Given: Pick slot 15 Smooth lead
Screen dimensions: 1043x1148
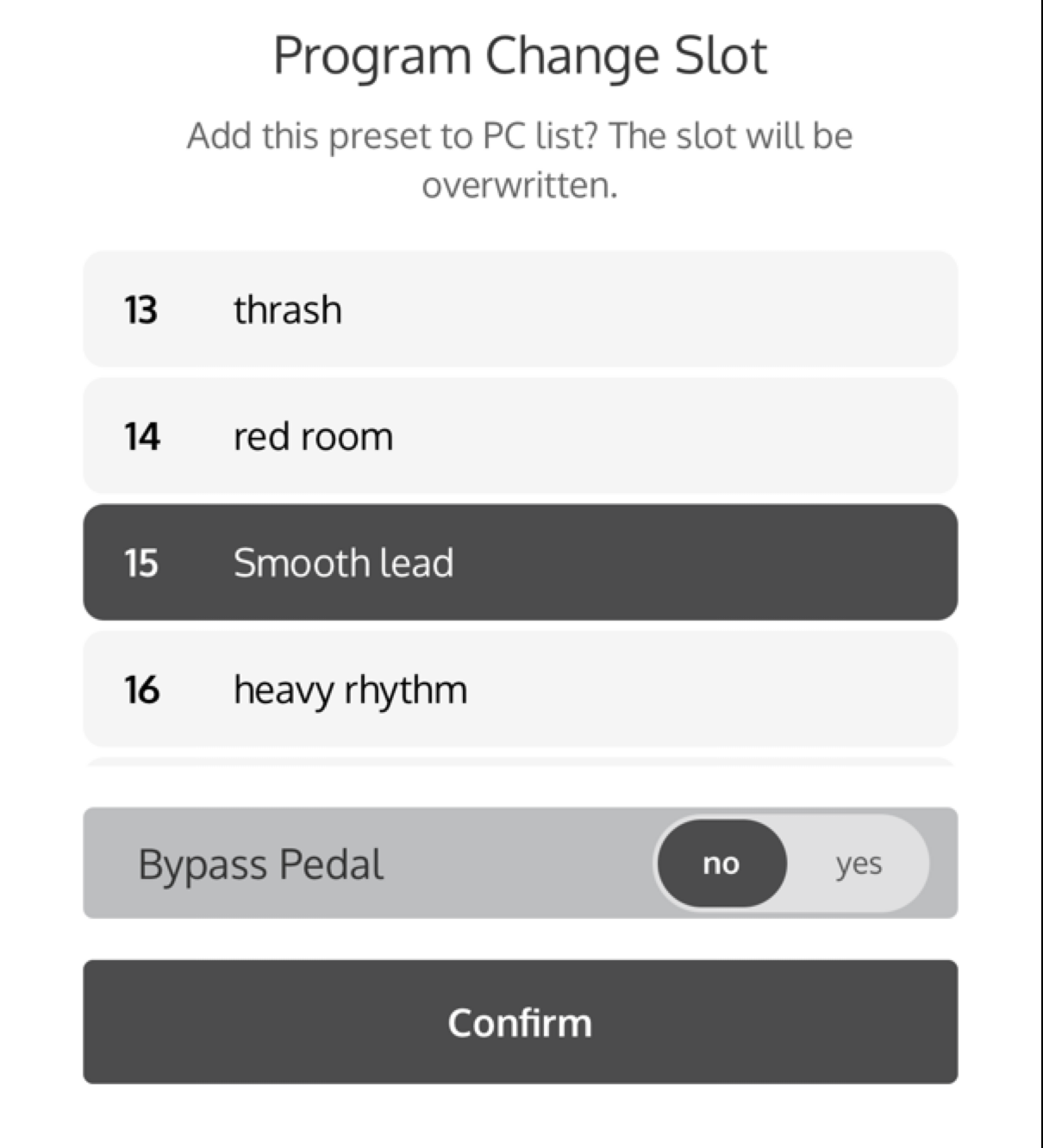Looking at the screenshot, I should (x=520, y=563).
